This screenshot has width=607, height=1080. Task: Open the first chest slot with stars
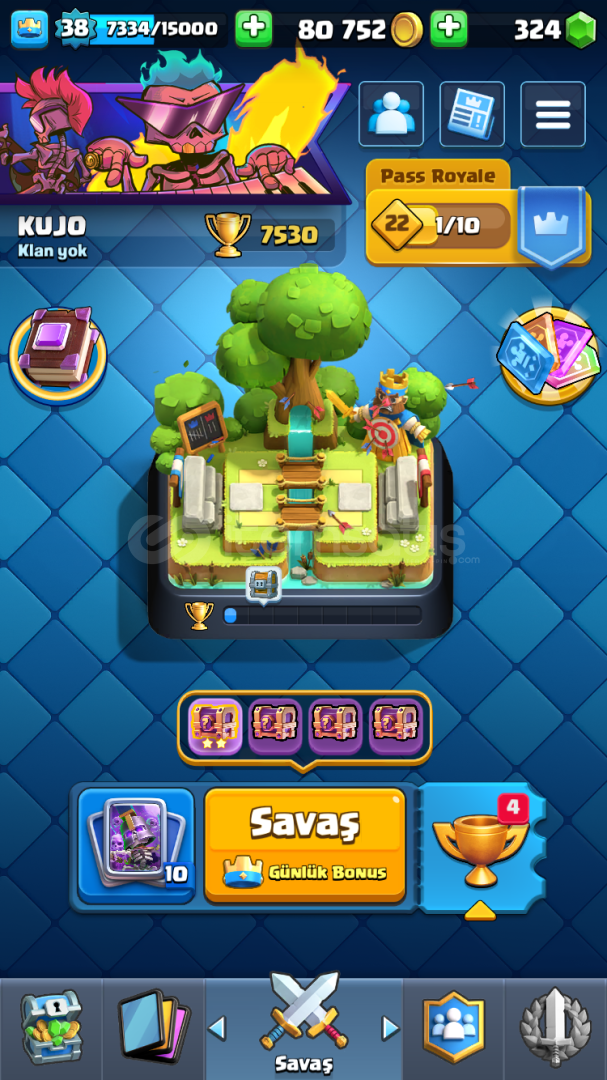[215, 726]
